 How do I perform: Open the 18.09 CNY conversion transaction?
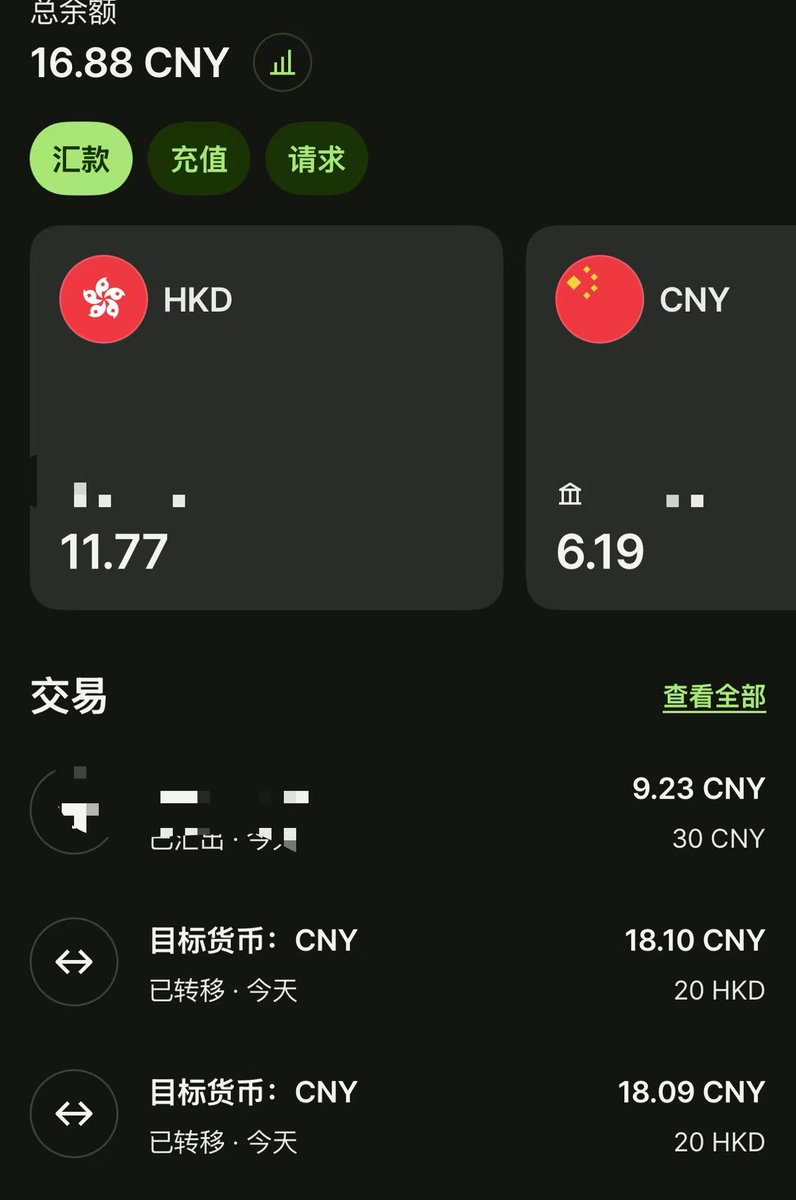[398, 1114]
